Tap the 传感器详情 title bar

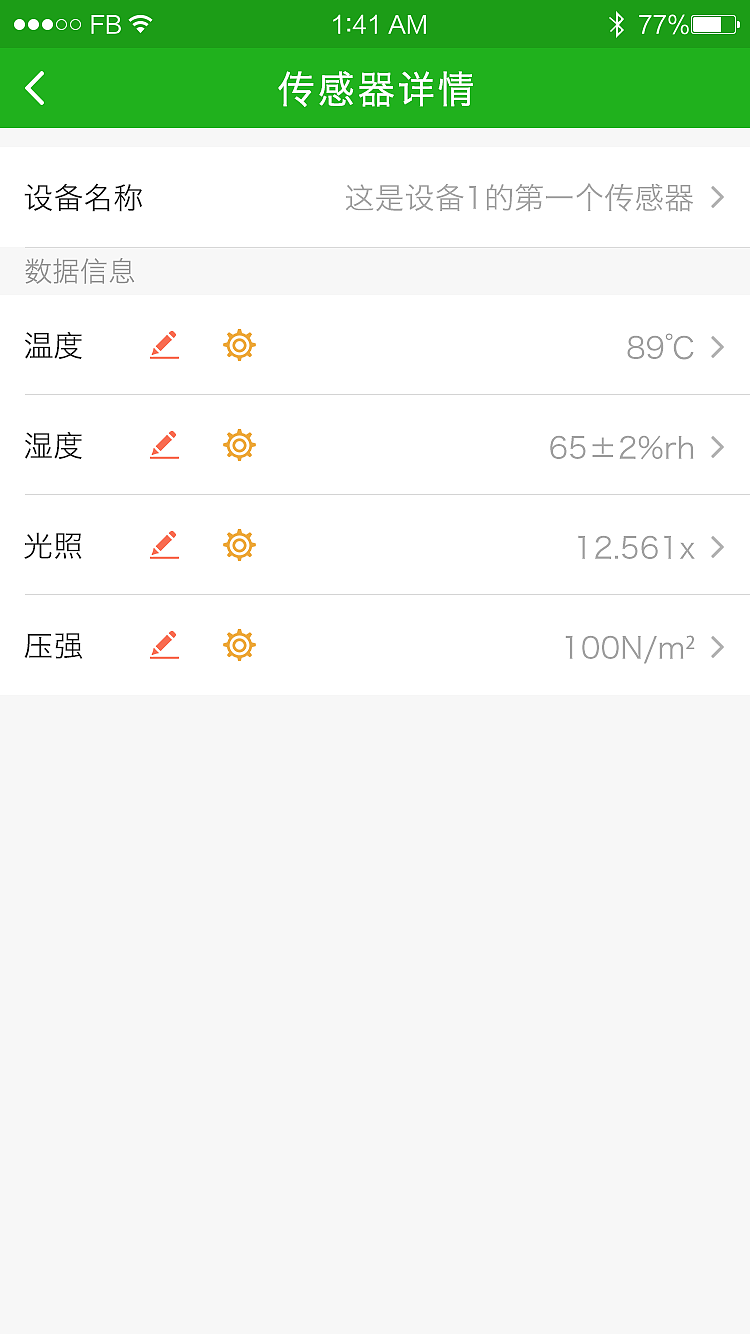(375, 88)
